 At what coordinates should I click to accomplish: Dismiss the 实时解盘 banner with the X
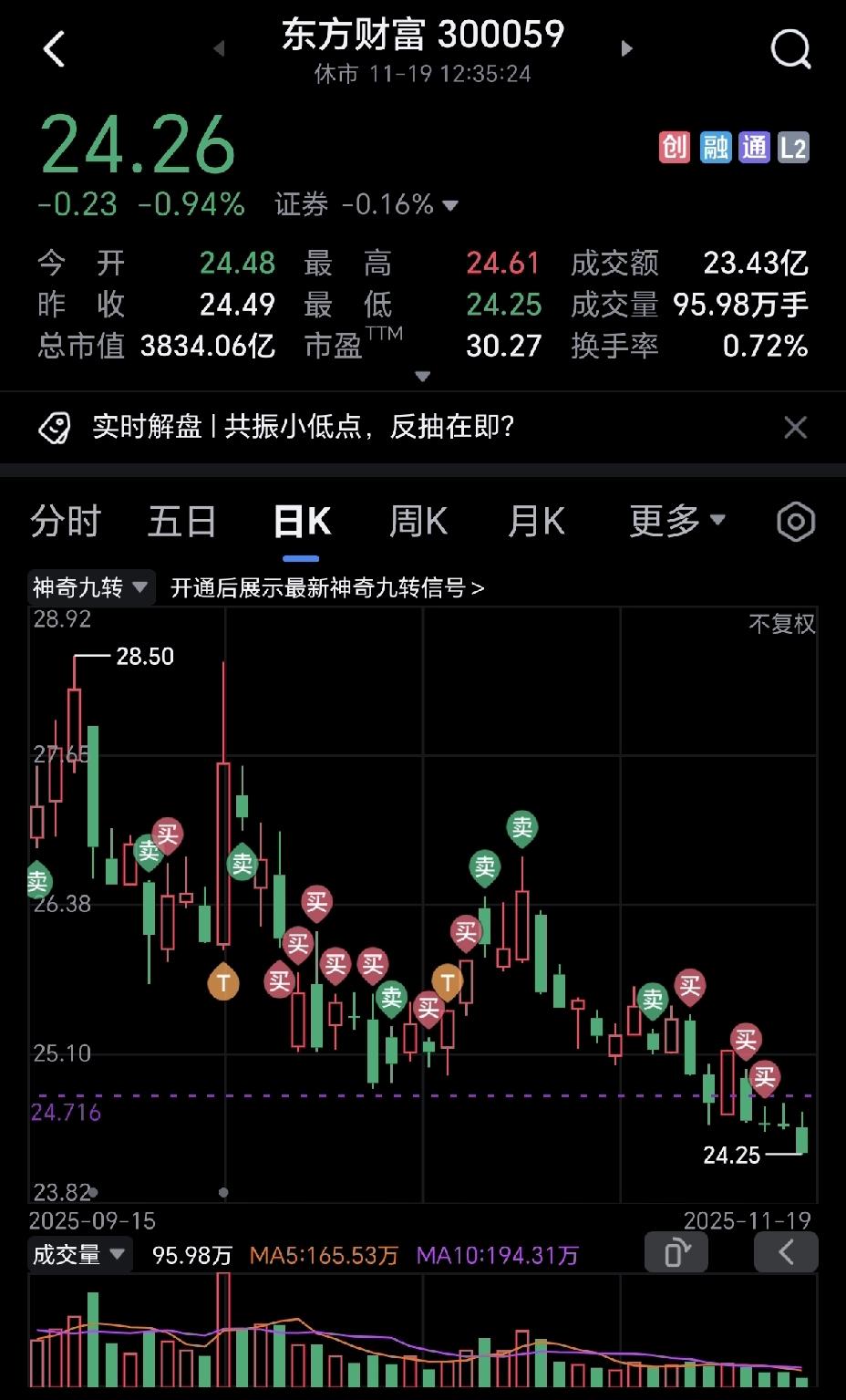coord(795,427)
